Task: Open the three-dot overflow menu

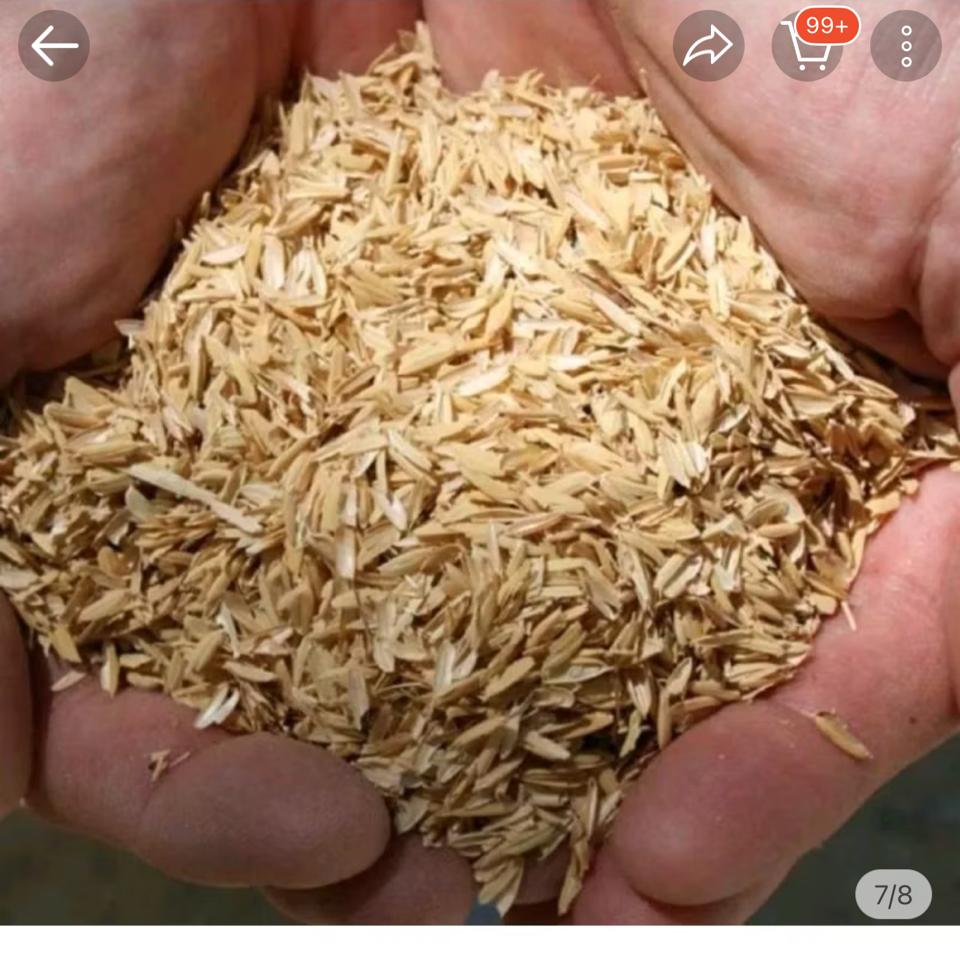Action: (x=905, y=46)
